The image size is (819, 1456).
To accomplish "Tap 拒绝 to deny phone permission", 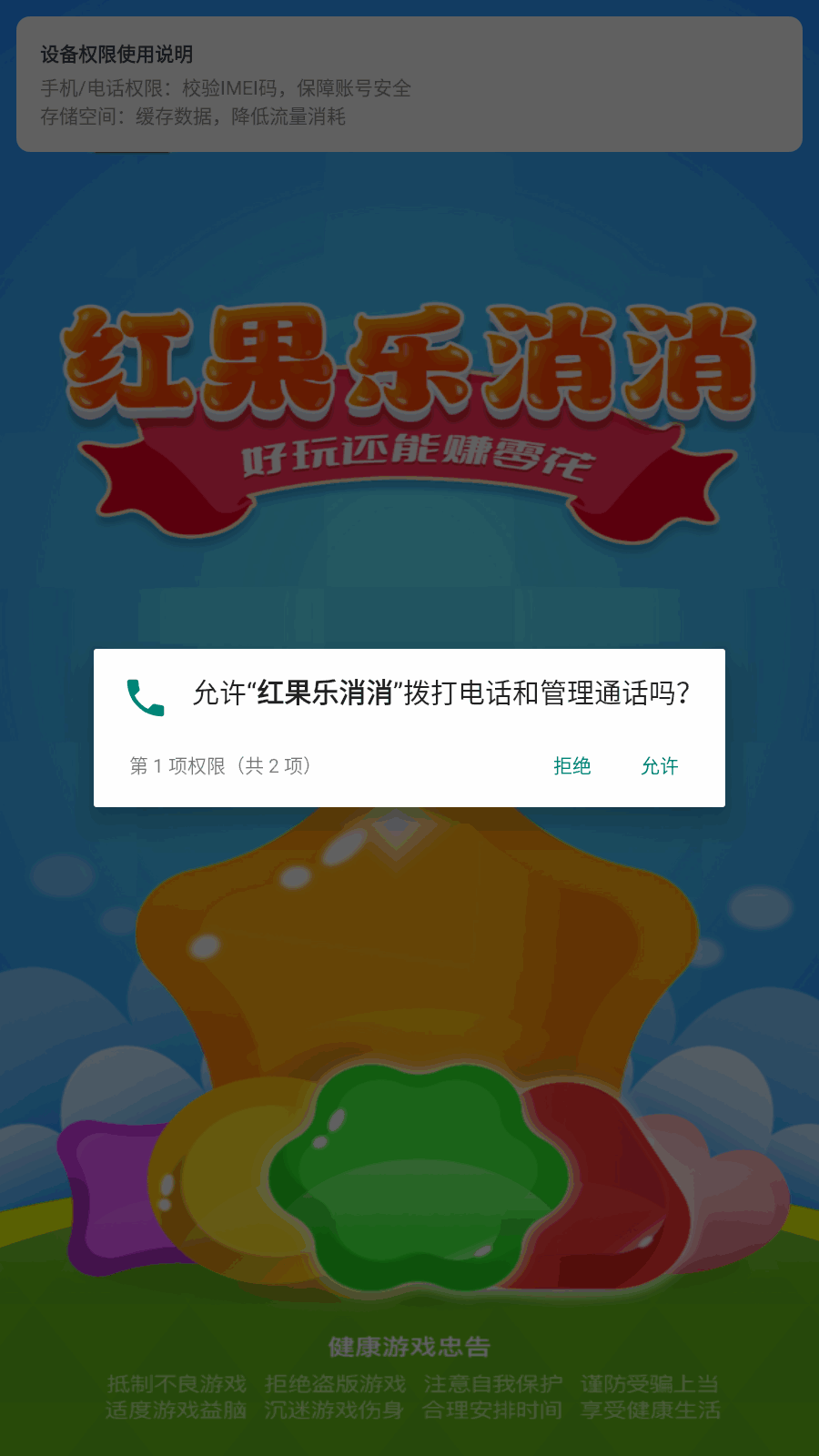I will (572, 766).
